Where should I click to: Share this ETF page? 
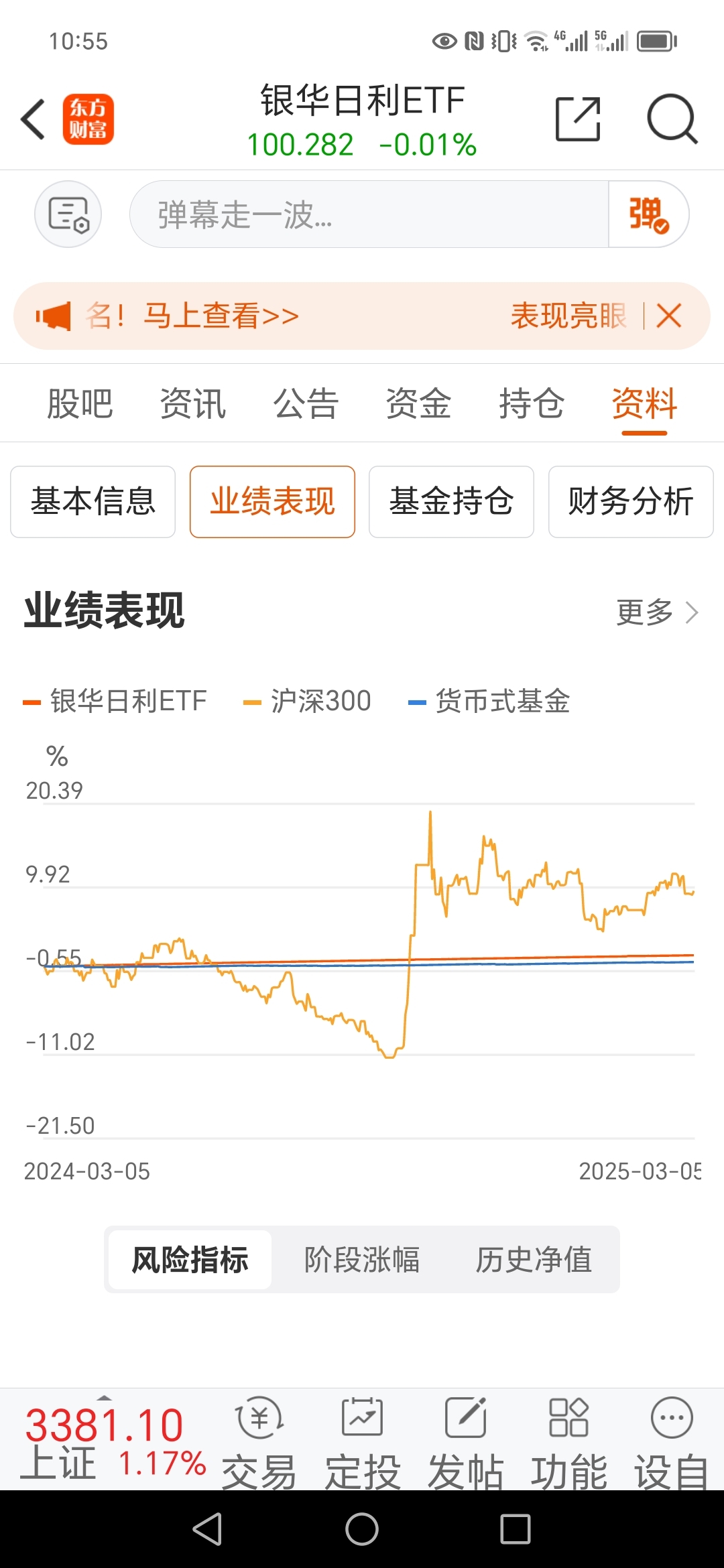(x=578, y=119)
